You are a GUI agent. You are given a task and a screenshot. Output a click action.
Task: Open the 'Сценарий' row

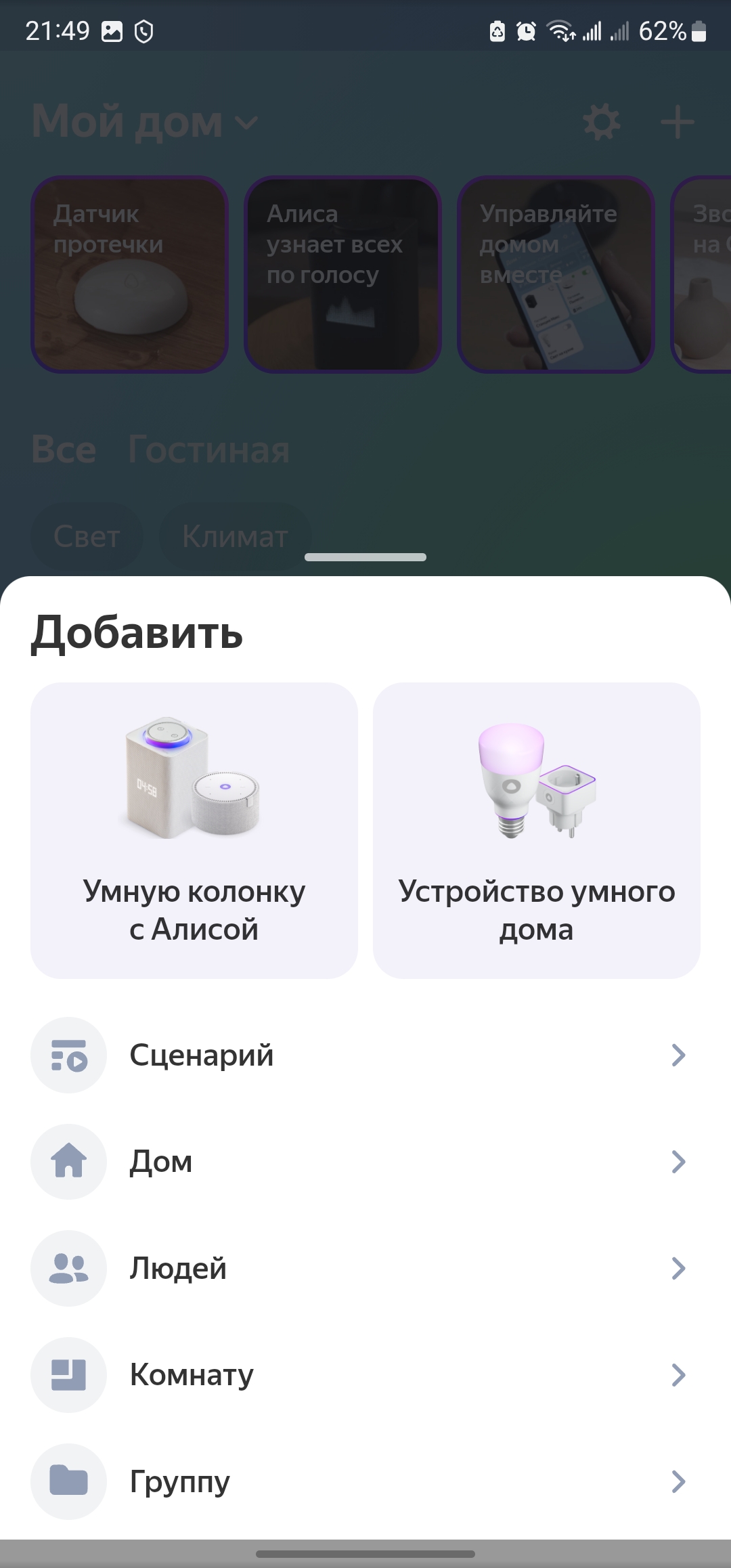(365, 1055)
